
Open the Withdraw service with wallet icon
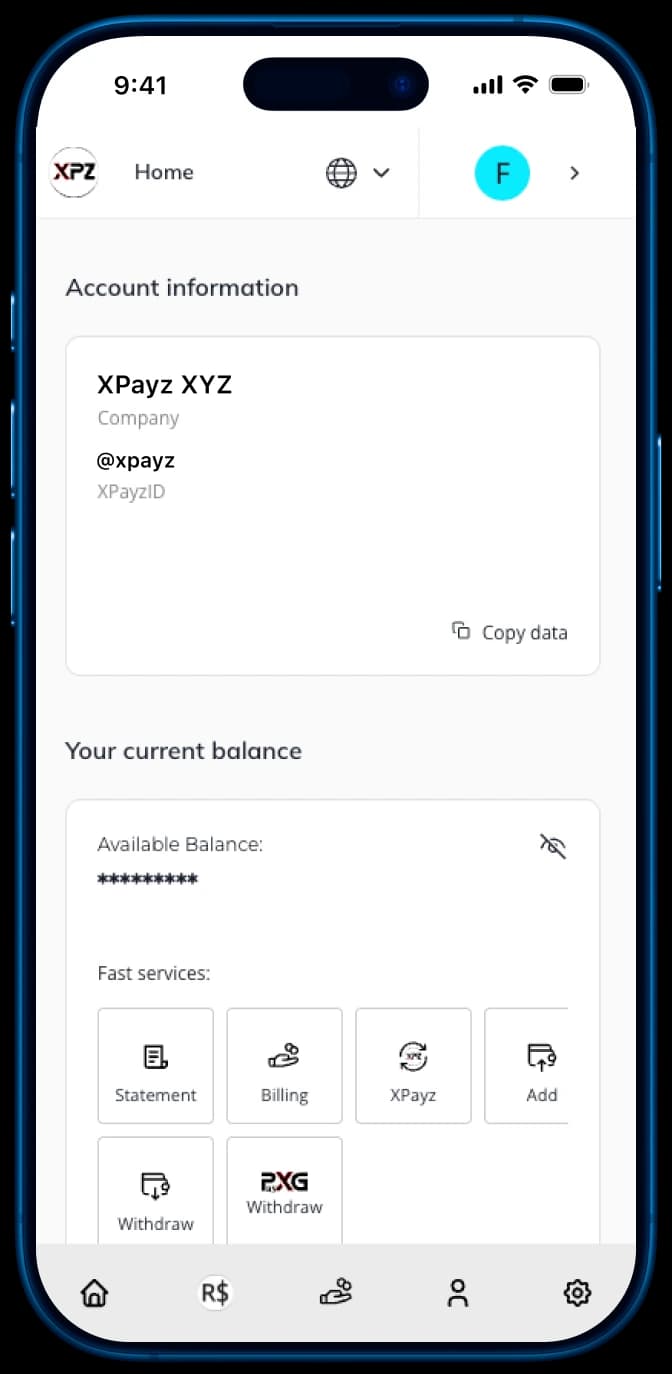pos(156,1192)
